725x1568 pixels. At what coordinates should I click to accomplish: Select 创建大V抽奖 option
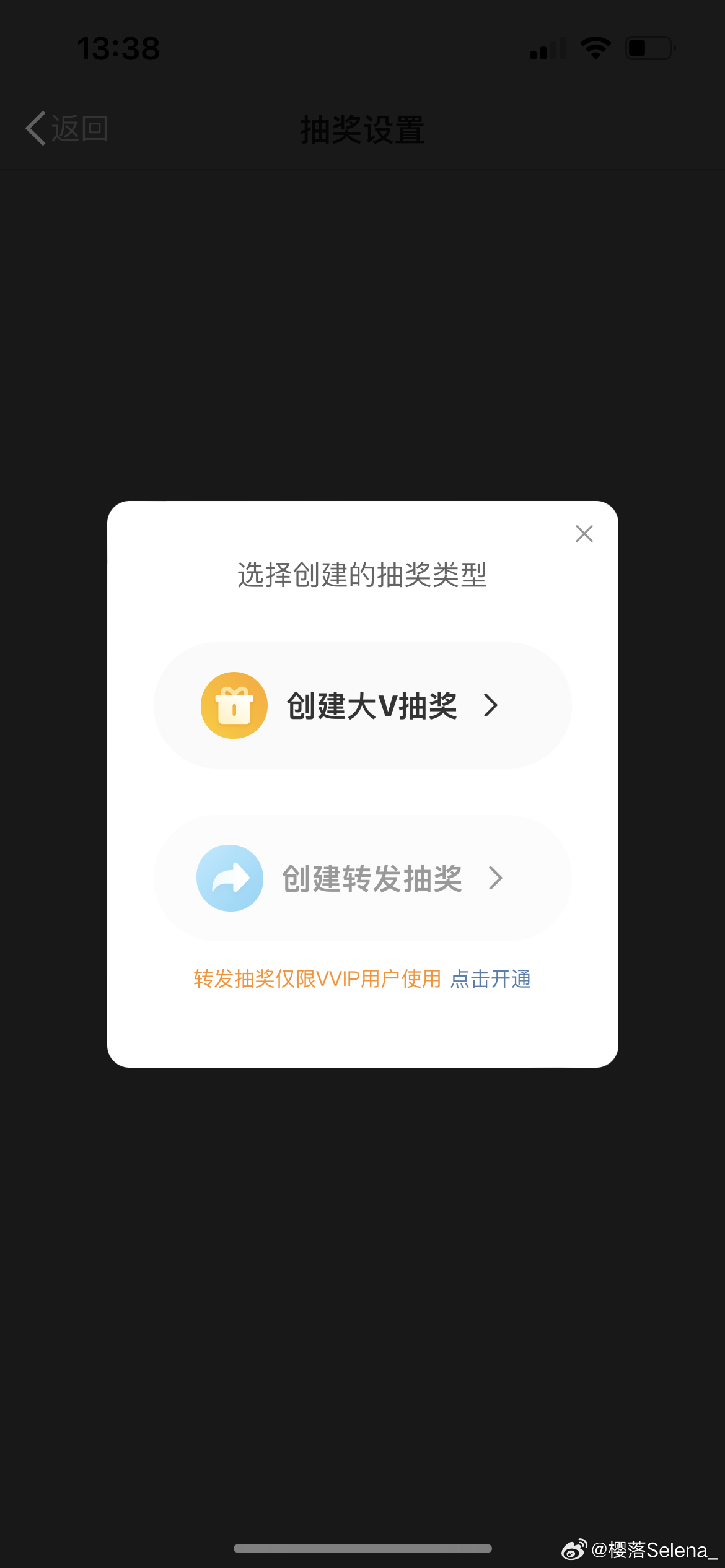click(x=362, y=705)
